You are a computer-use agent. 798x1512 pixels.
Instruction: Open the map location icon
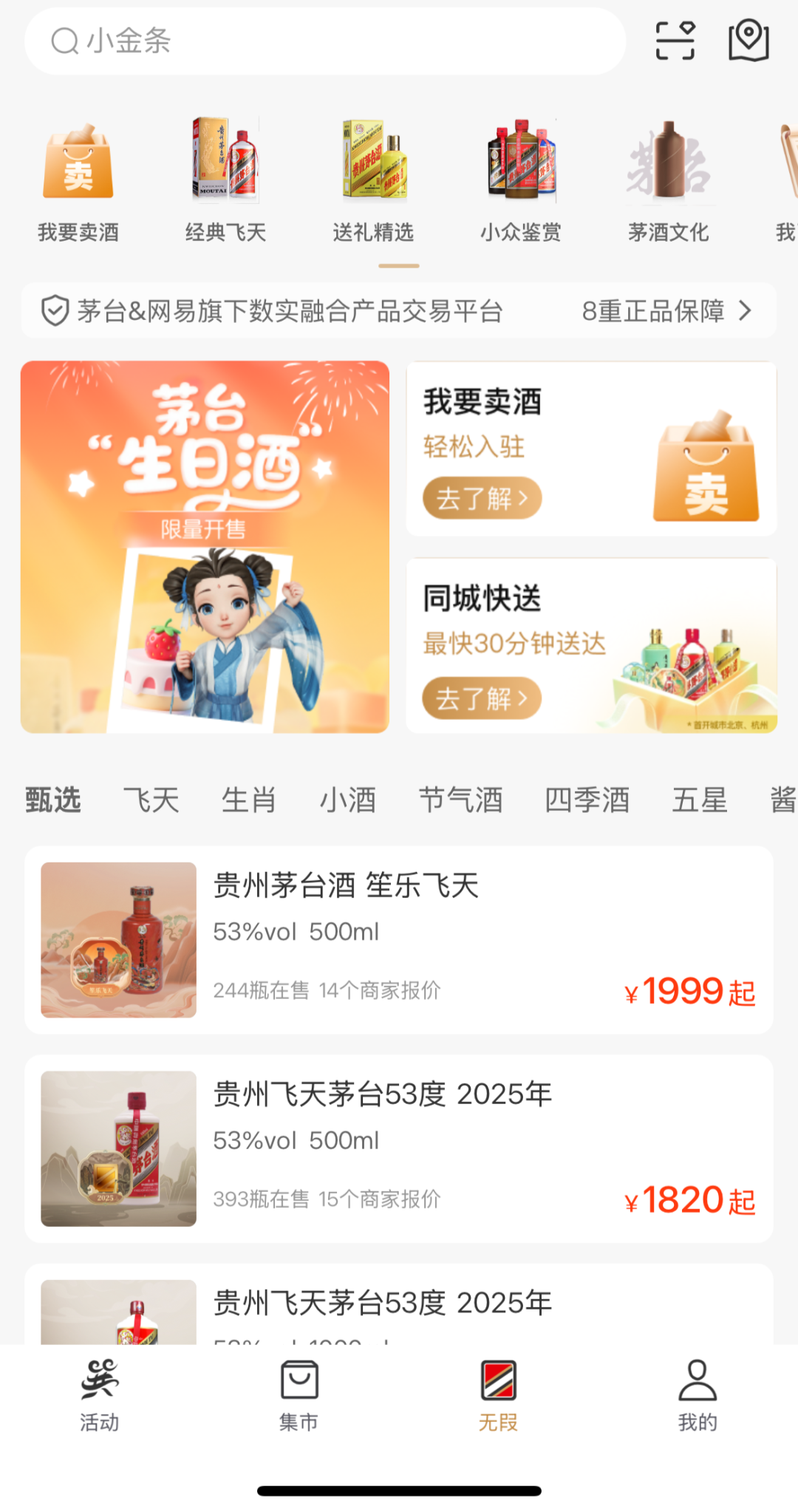pos(748,41)
